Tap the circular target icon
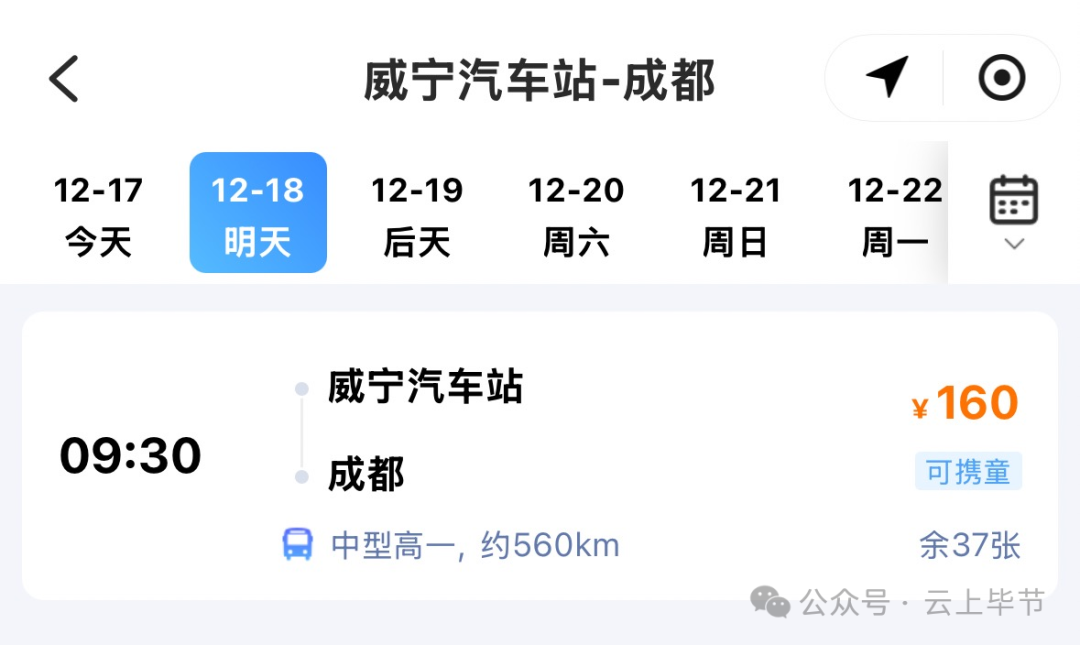 [x=1001, y=78]
